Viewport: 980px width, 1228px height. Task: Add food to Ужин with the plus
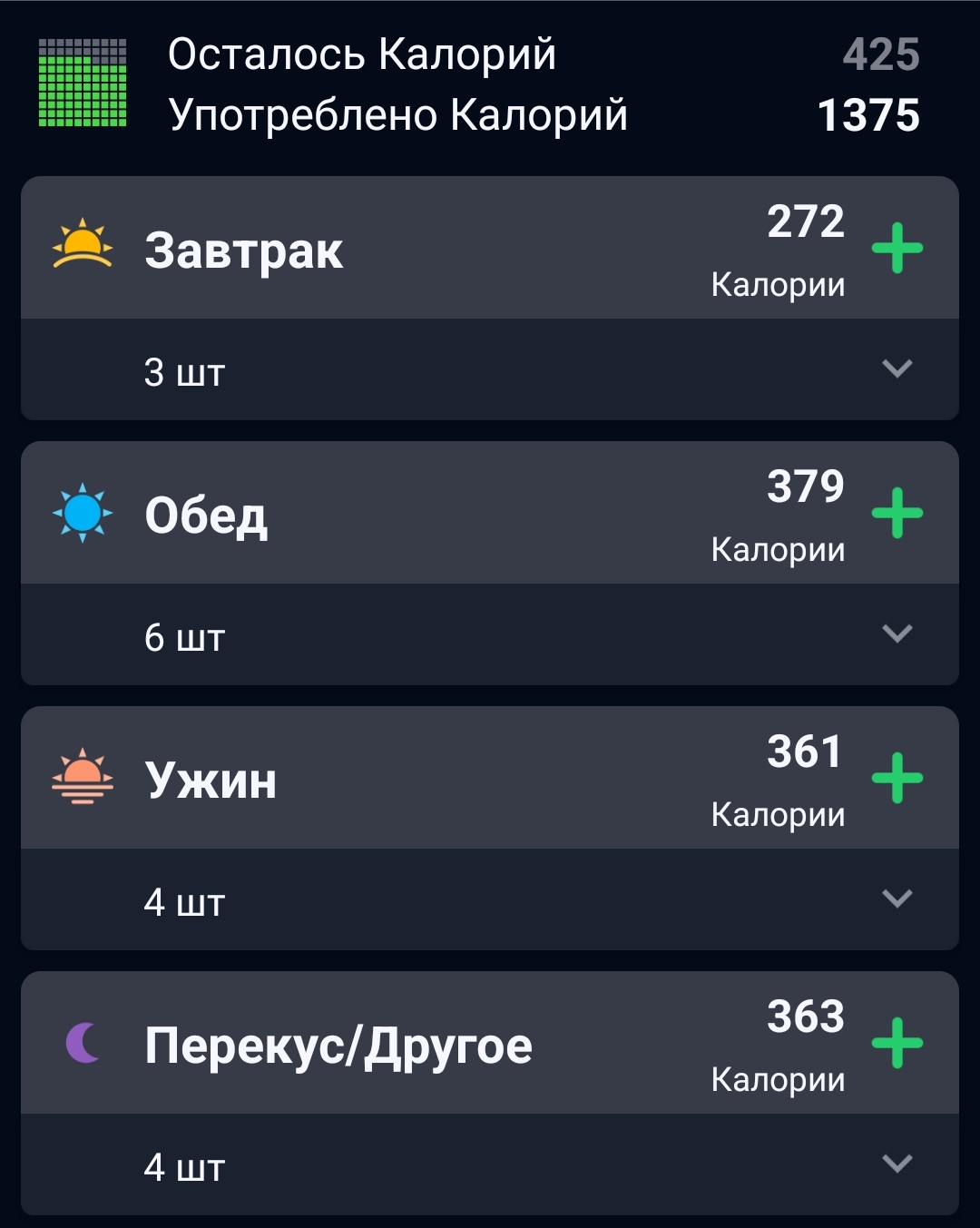tap(897, 778)
